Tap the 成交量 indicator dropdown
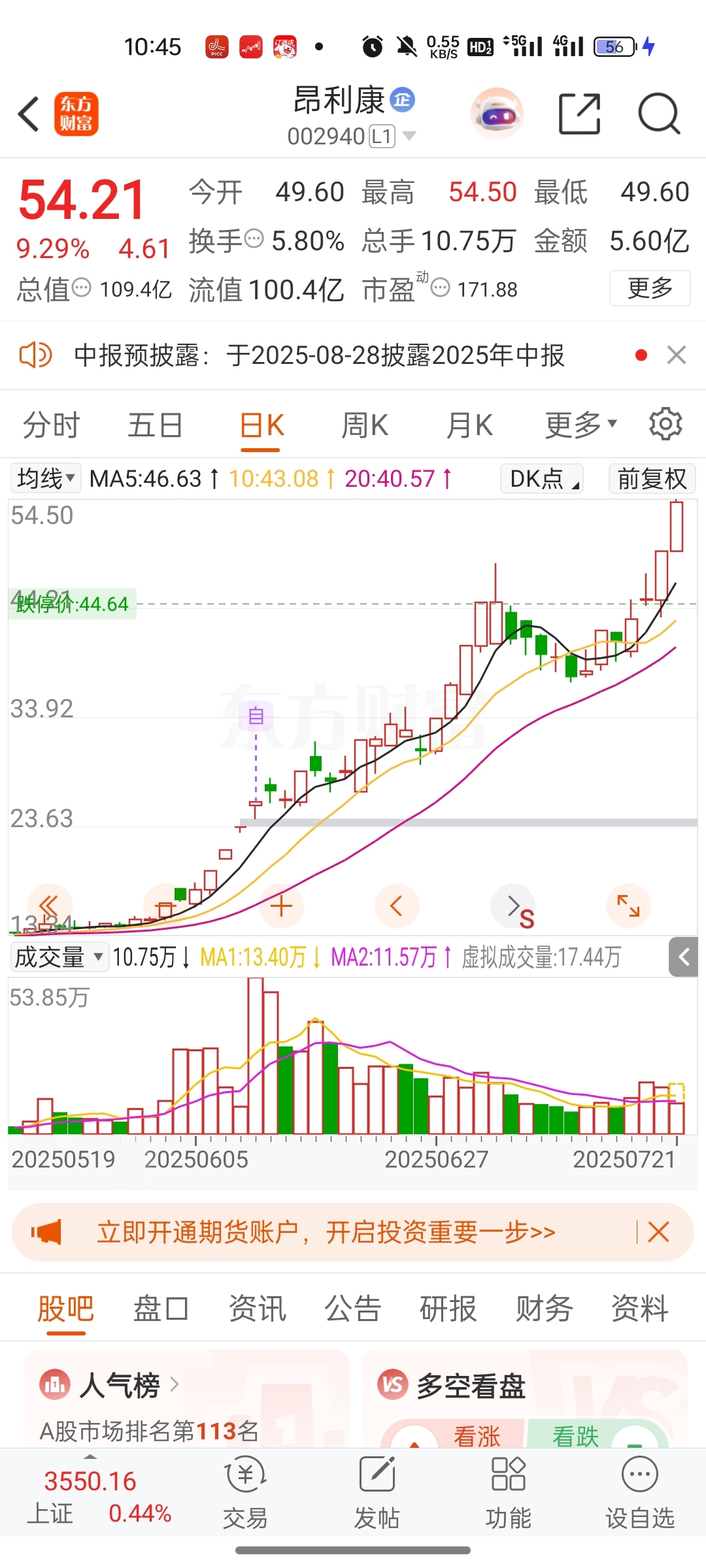Screen dimensions: 706x1568 tap(59, 957)
